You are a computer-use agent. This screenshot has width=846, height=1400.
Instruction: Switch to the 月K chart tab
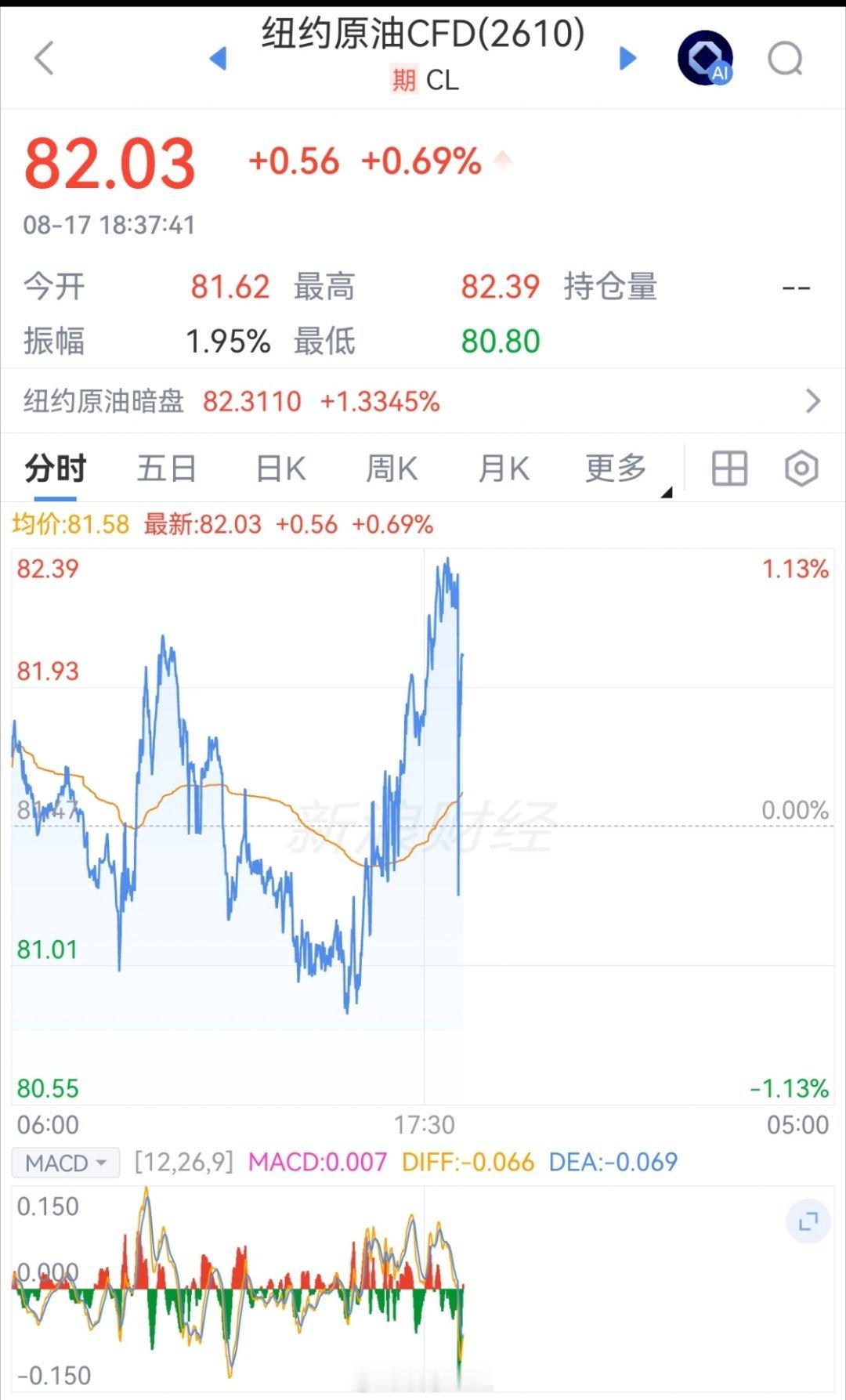click(504, 469)
